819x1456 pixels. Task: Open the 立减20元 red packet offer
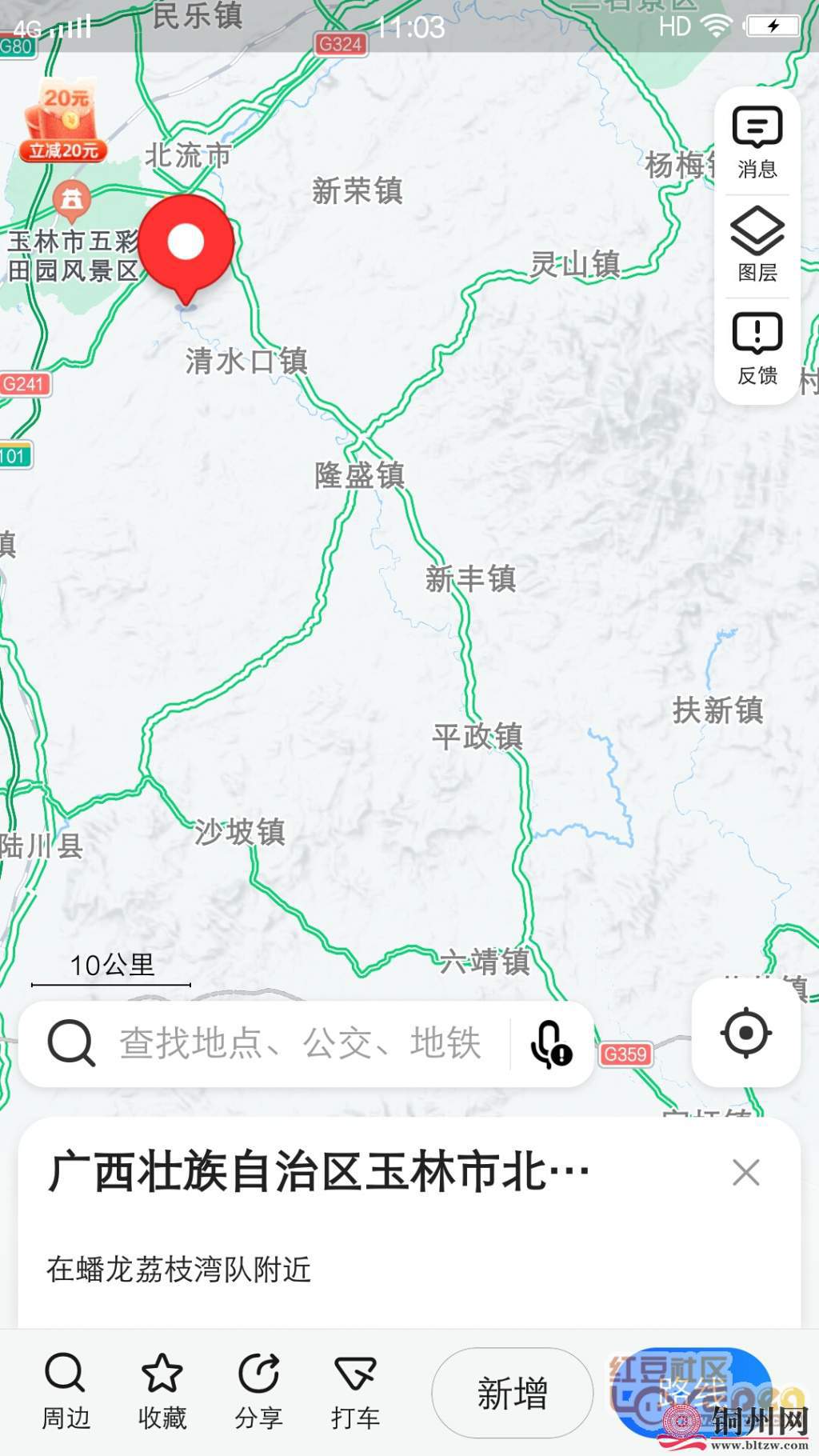point(63,120)
